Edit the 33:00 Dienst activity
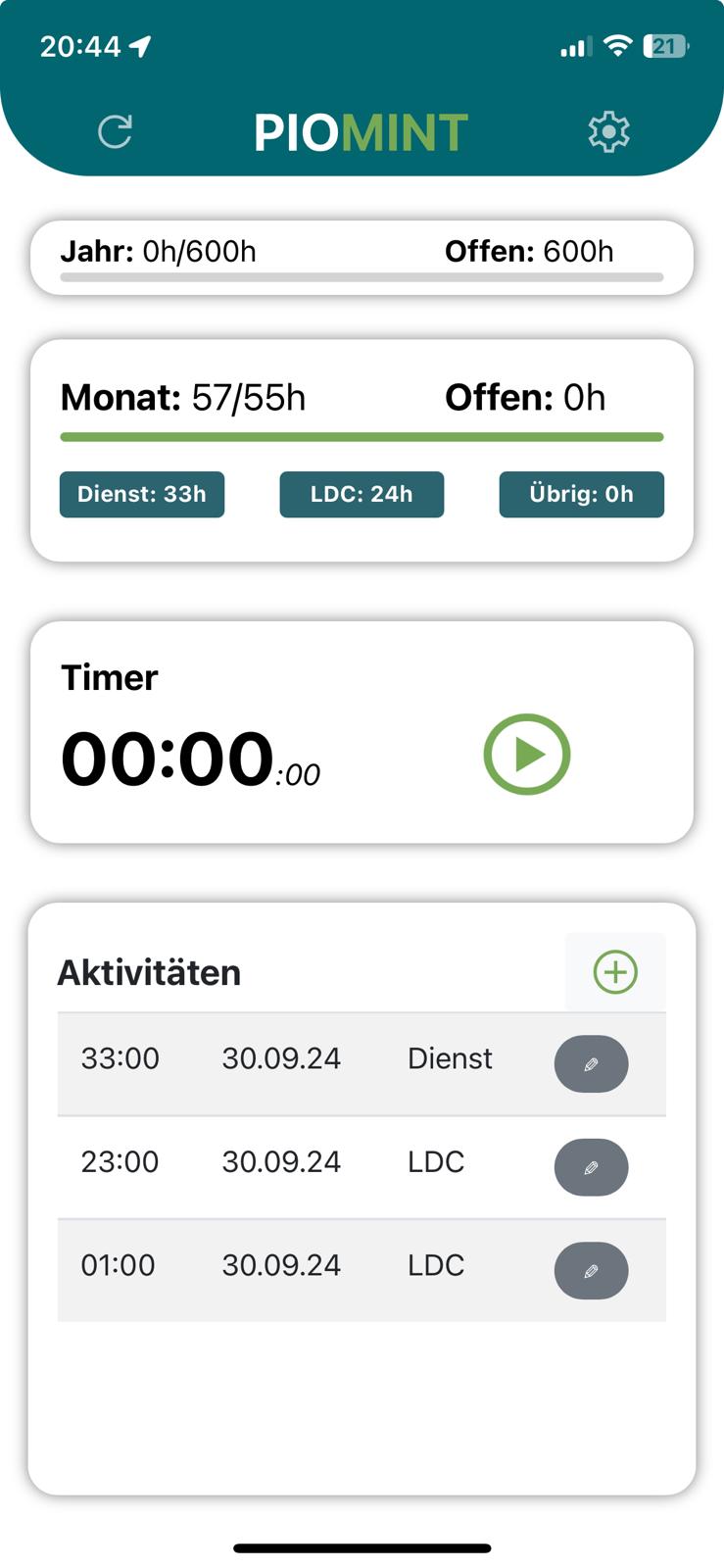724x1568 pixels. point(591,1064)
